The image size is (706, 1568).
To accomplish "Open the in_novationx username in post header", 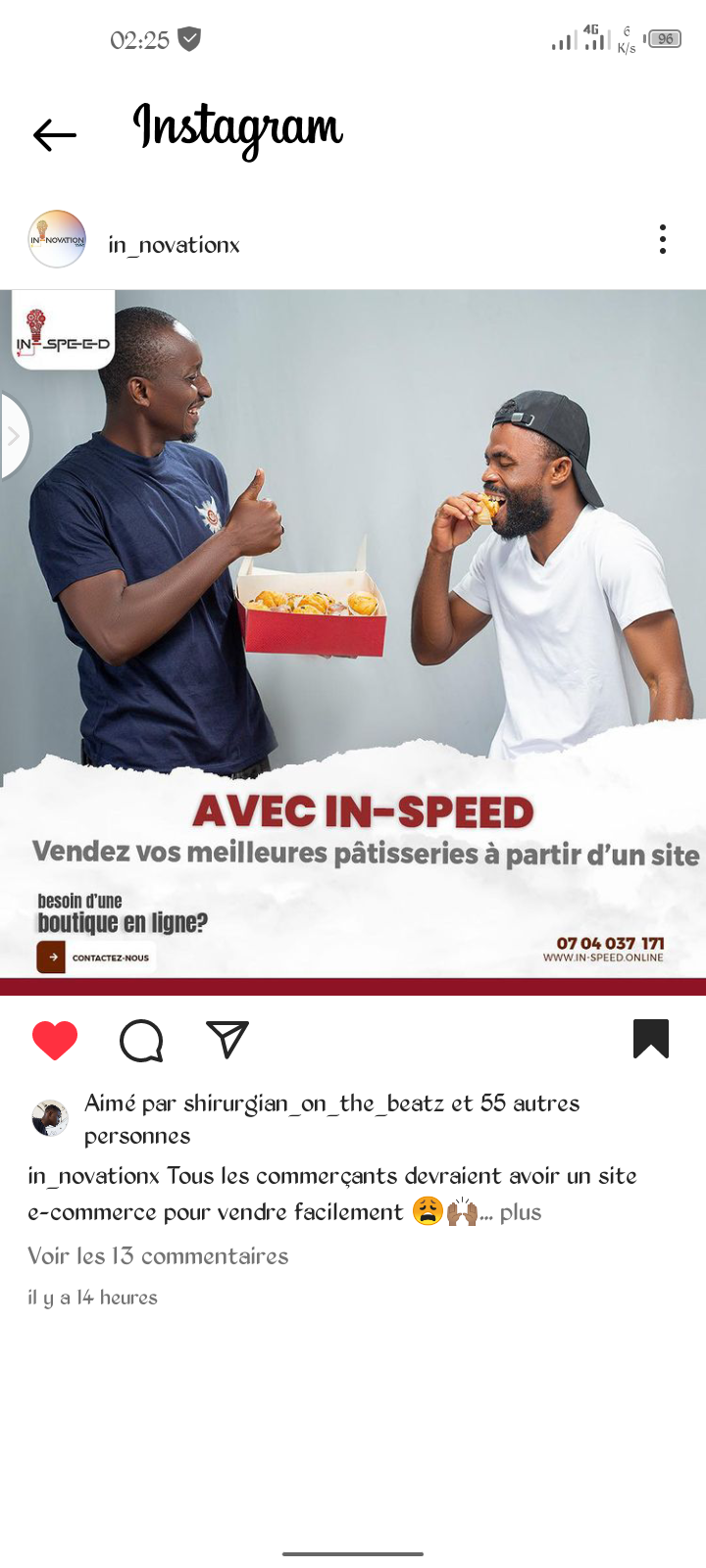I will coord(174,245).
